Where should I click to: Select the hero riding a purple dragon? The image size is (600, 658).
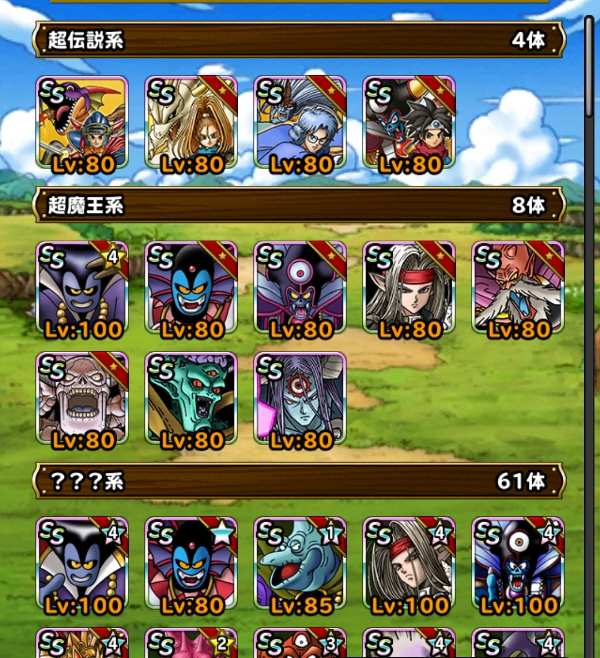point(82,124)
